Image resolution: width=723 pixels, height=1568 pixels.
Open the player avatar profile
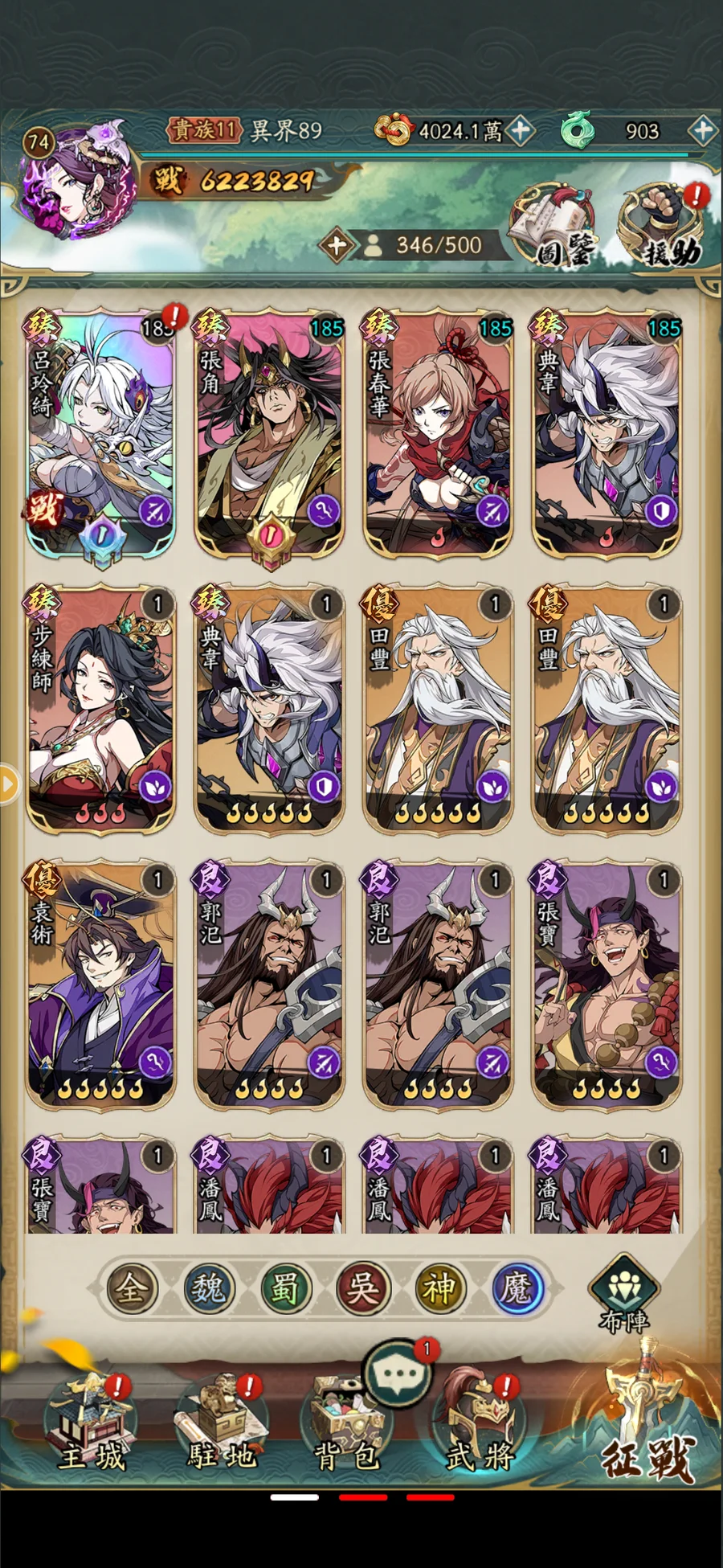(x=76, y=183)
